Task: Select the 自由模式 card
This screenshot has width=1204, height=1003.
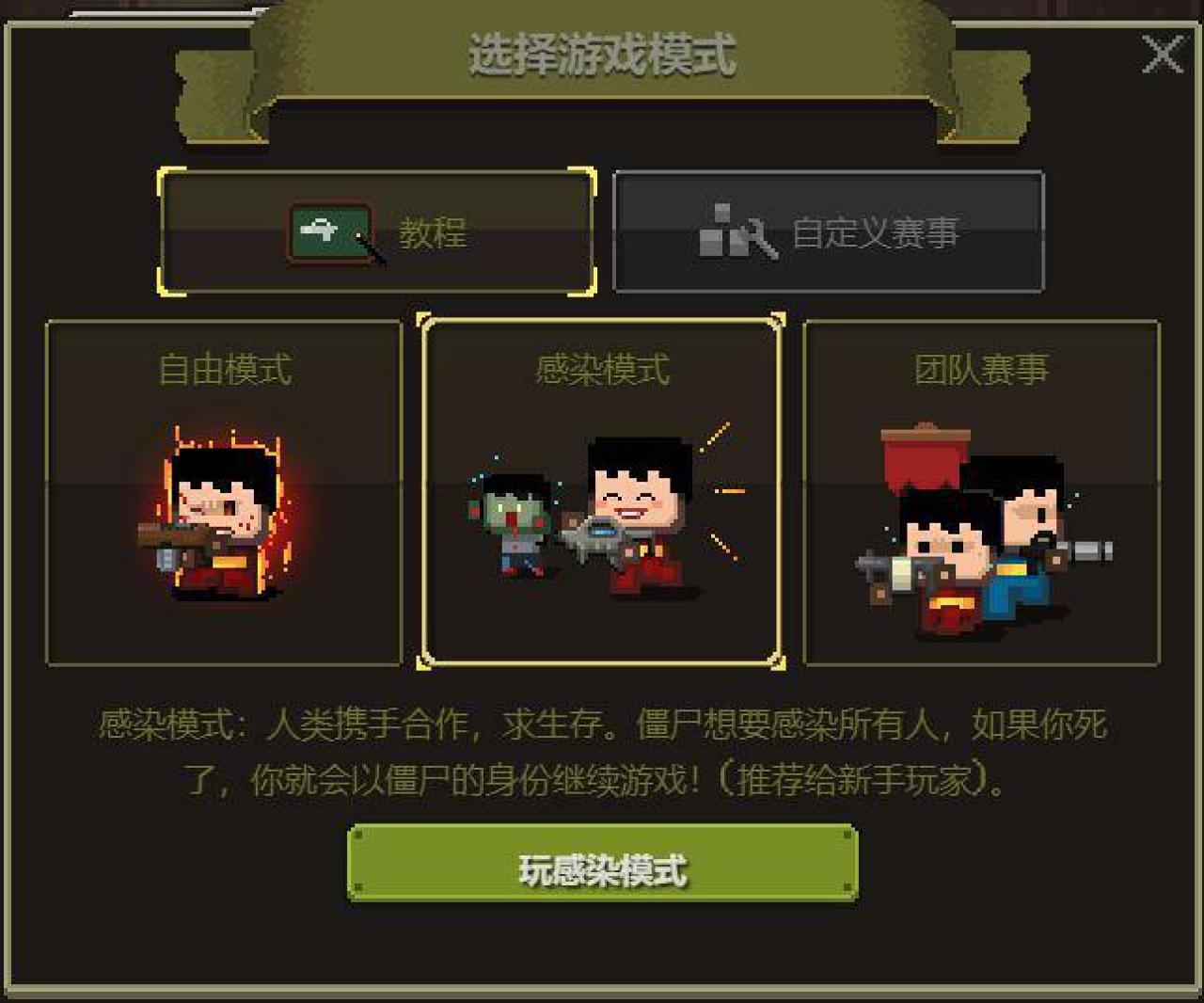Action: (224, 493)
